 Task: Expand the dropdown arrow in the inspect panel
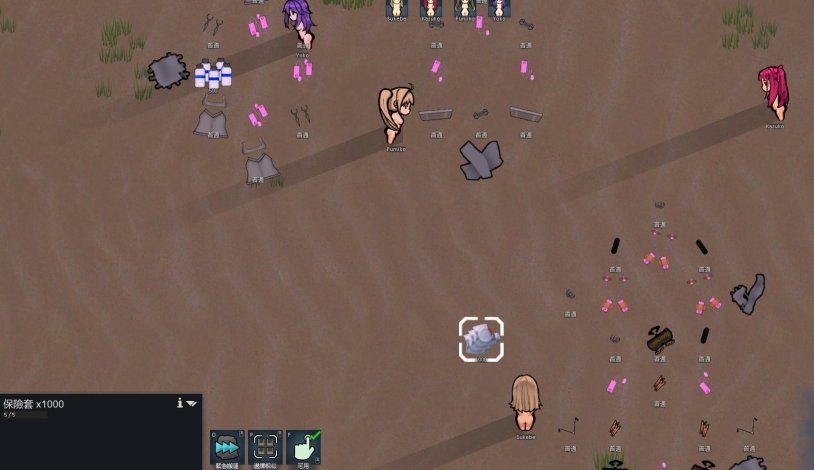click(x=192, y=403)
